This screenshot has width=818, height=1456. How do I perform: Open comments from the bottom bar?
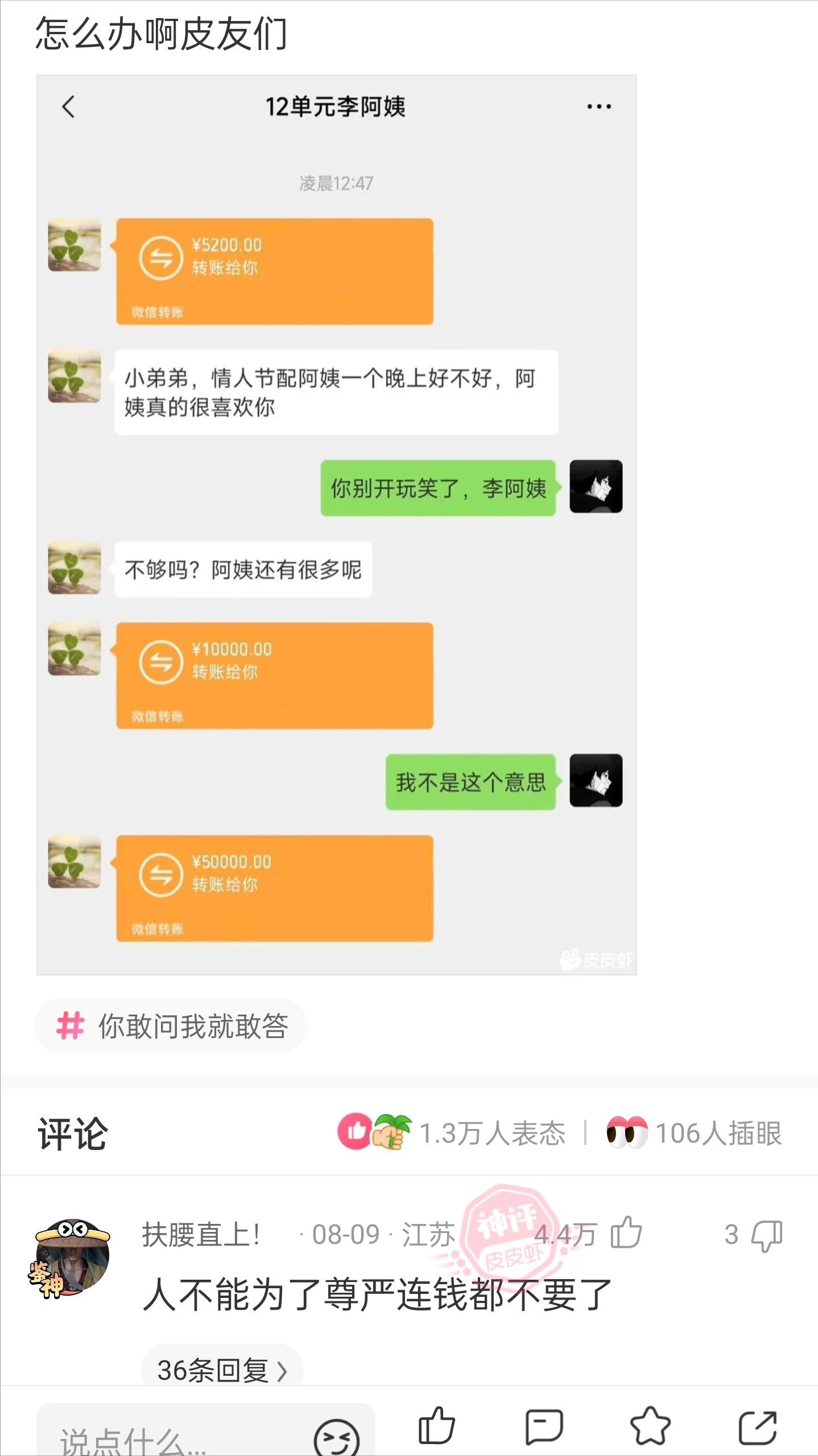coord(544,1426)
